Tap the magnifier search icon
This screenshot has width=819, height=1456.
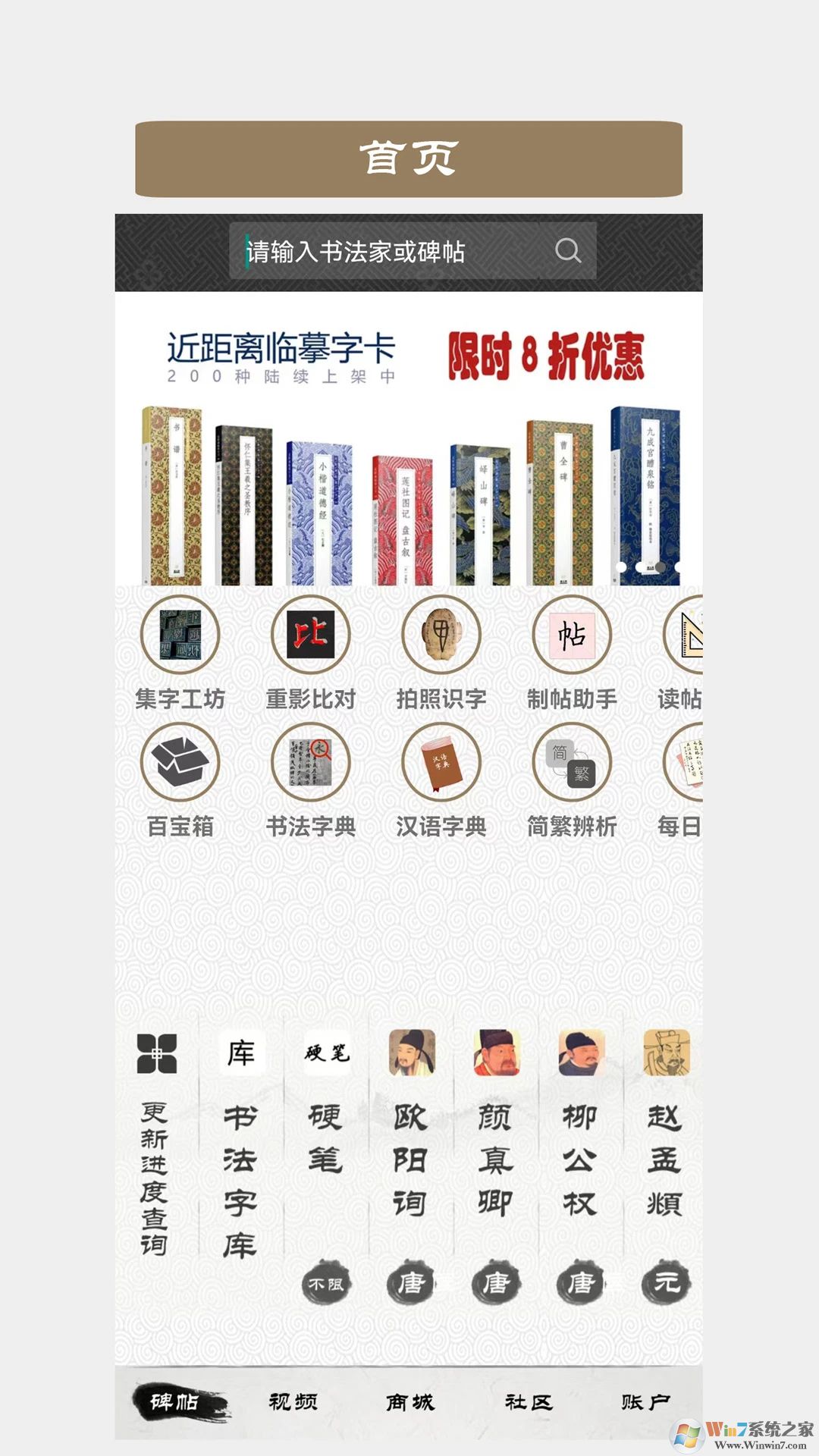[x=567, y=251]
